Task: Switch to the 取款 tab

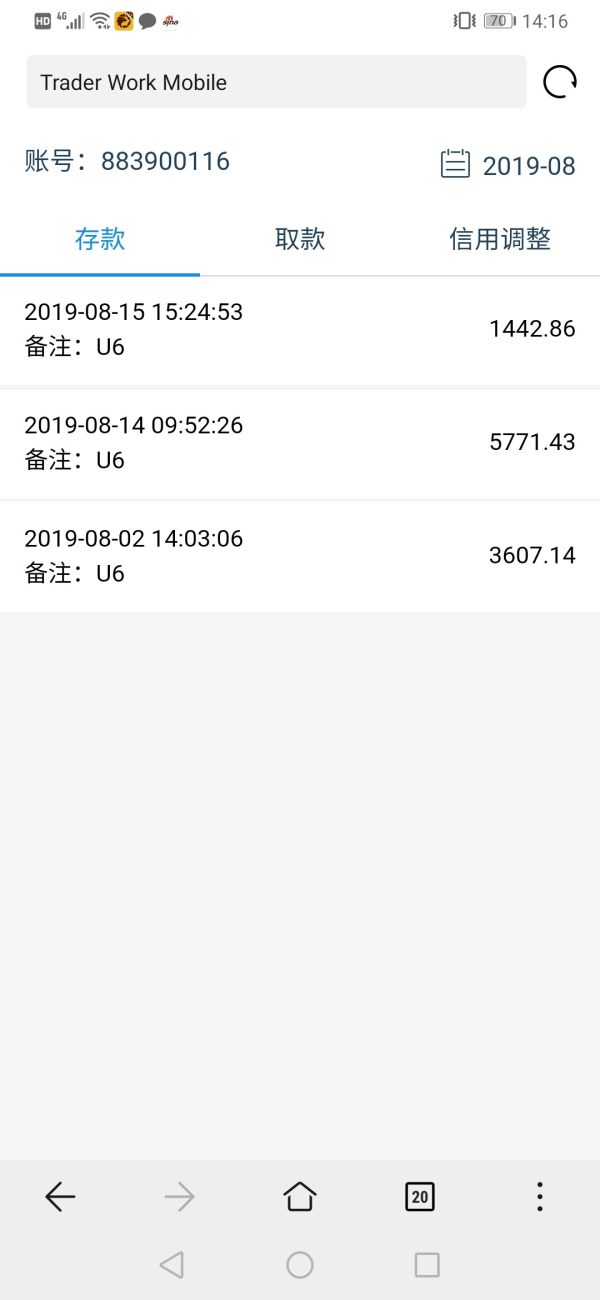Action: pos(300,239)
